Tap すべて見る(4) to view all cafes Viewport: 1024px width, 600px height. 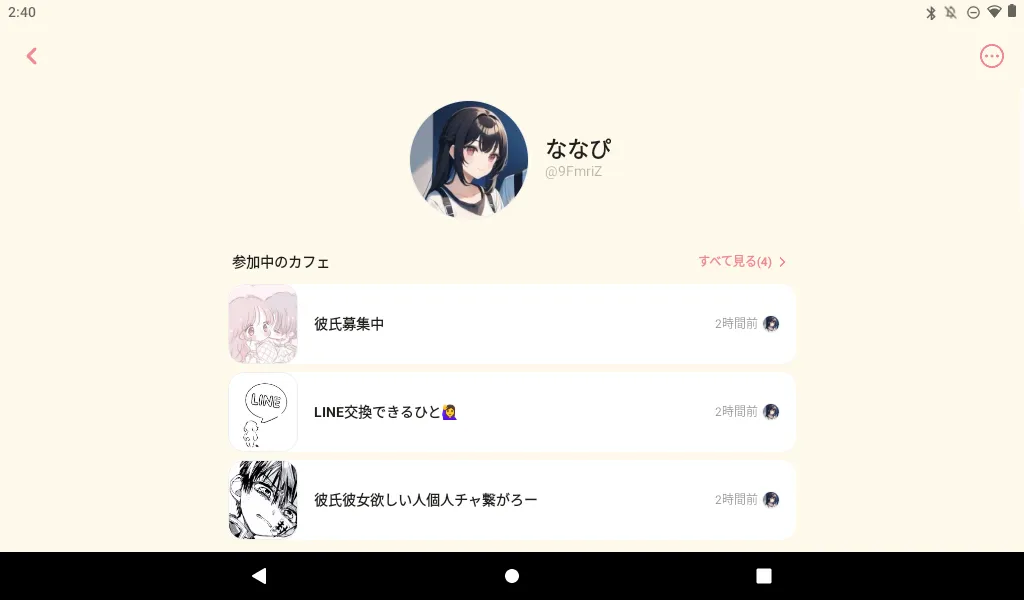(742, 261)
